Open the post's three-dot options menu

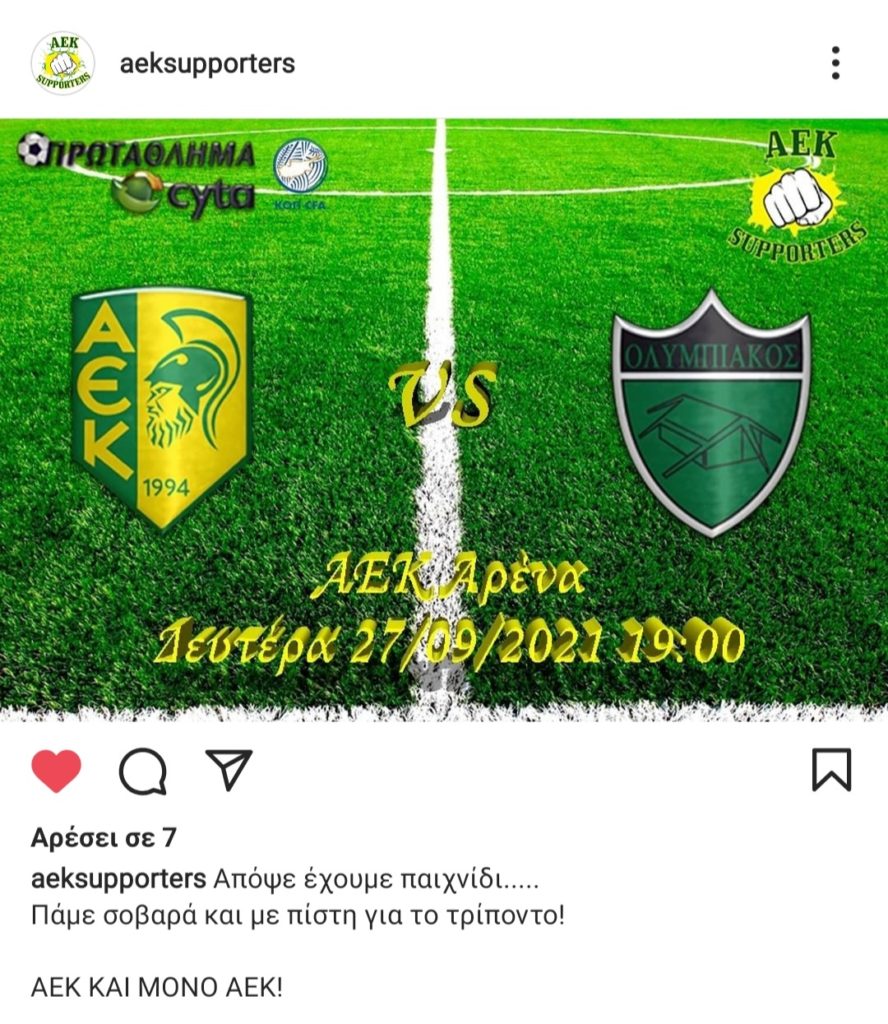pos(835,63)
